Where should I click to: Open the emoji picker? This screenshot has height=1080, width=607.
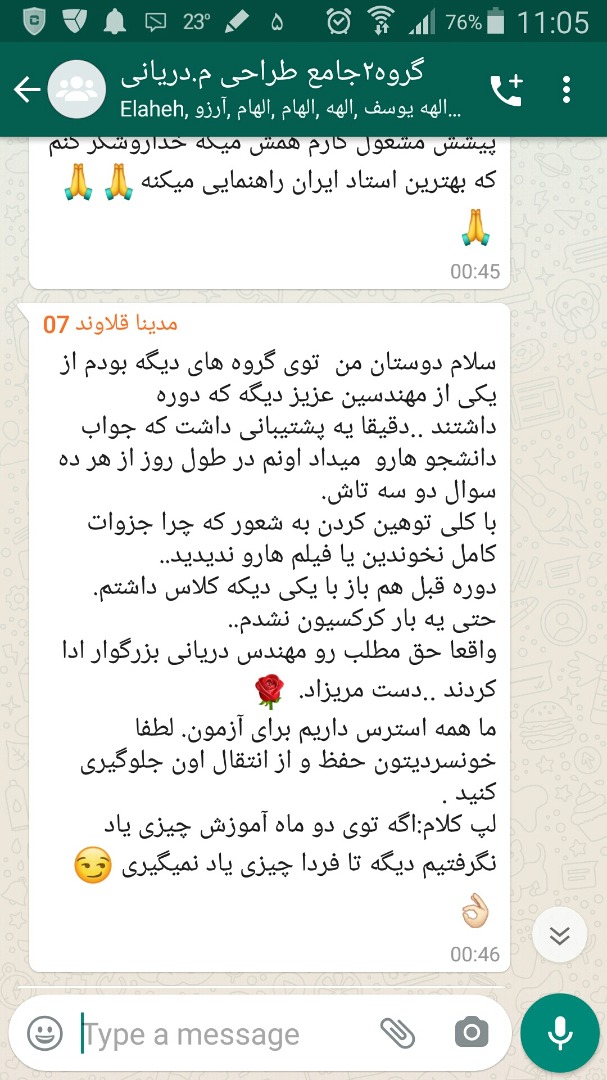point(44,1034)
